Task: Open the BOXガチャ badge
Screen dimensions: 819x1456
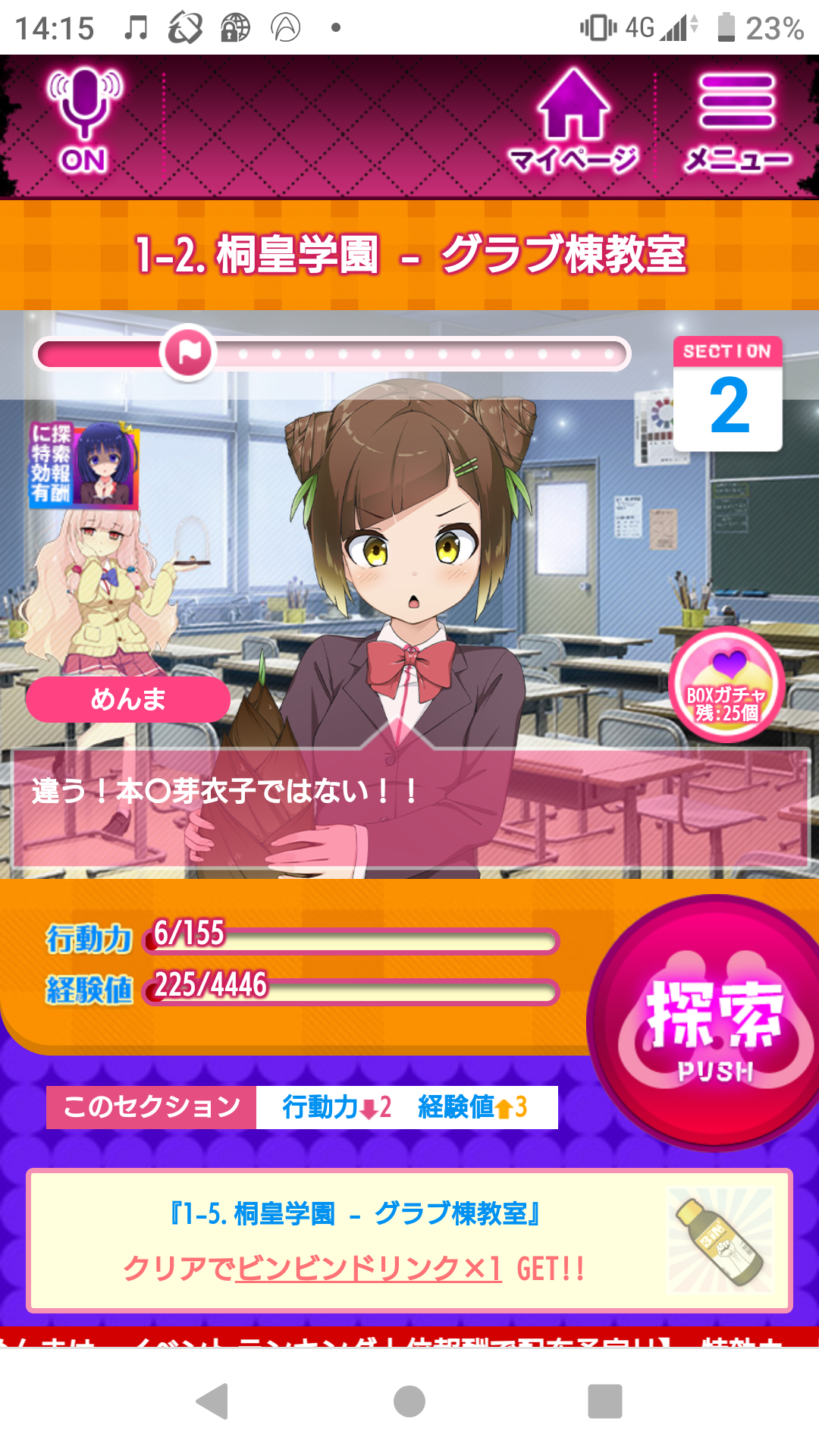Action: click(x=726, y=685)
